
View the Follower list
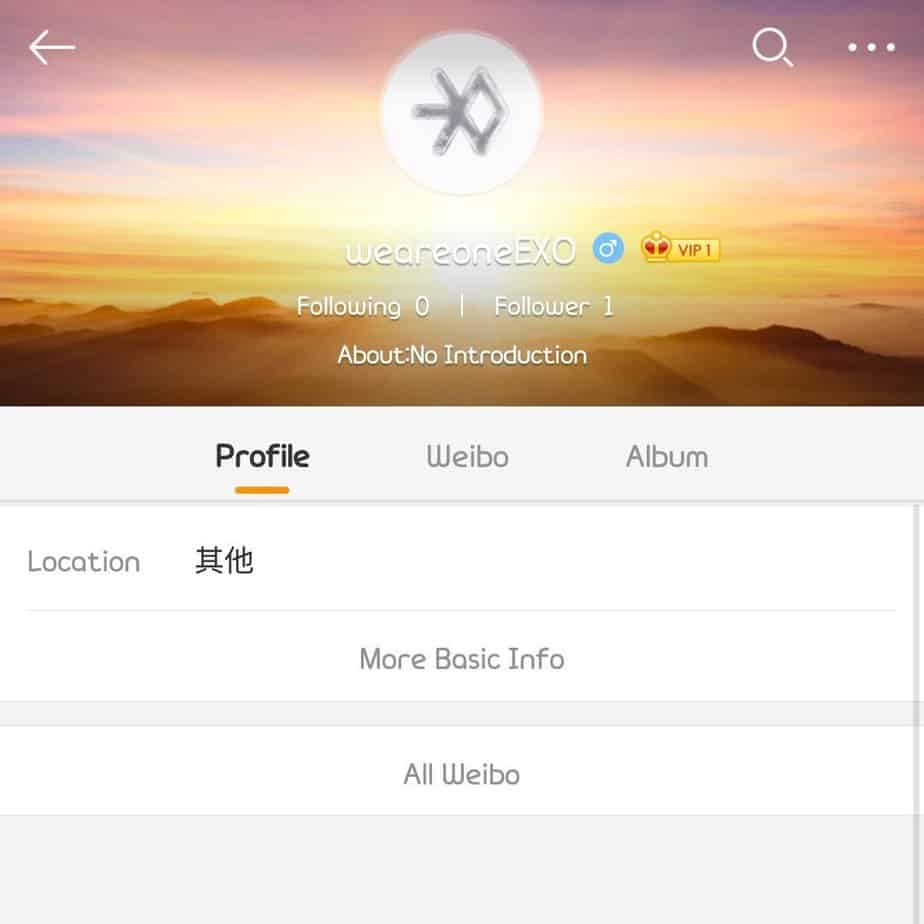point(553,306)
